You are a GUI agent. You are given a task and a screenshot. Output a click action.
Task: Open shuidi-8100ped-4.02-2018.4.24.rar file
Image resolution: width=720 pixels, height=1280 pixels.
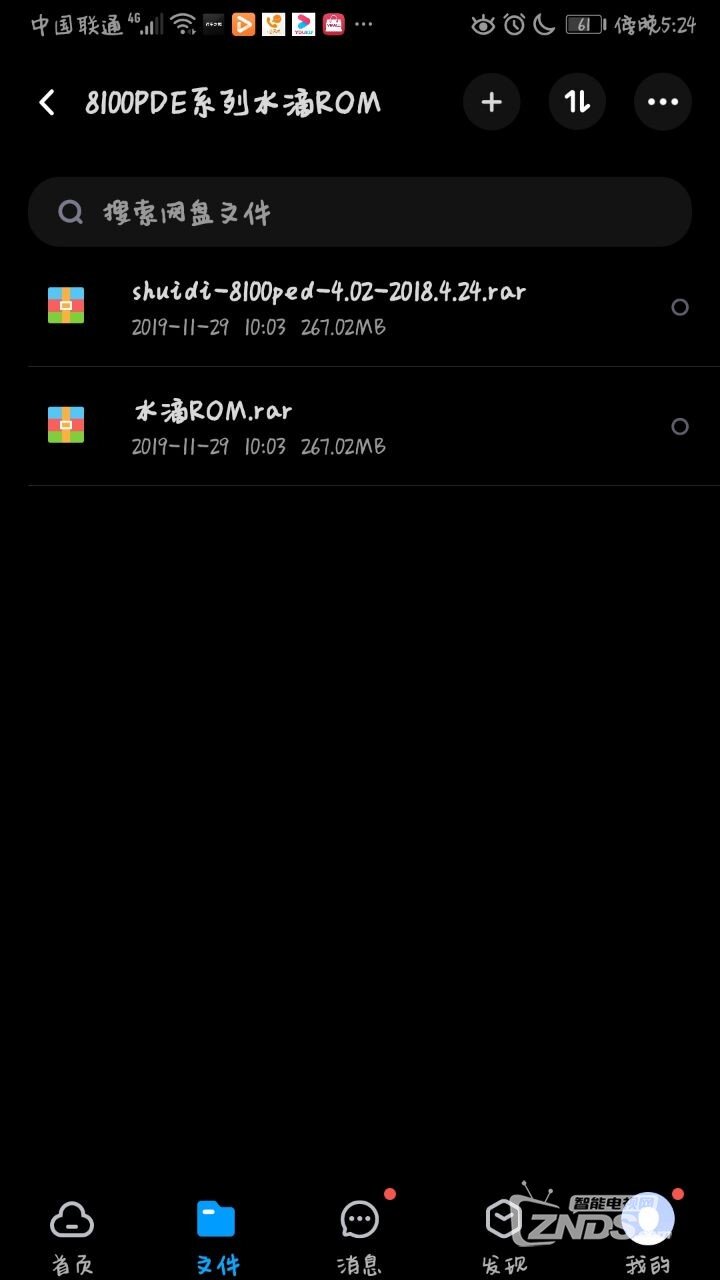point(328,307)
